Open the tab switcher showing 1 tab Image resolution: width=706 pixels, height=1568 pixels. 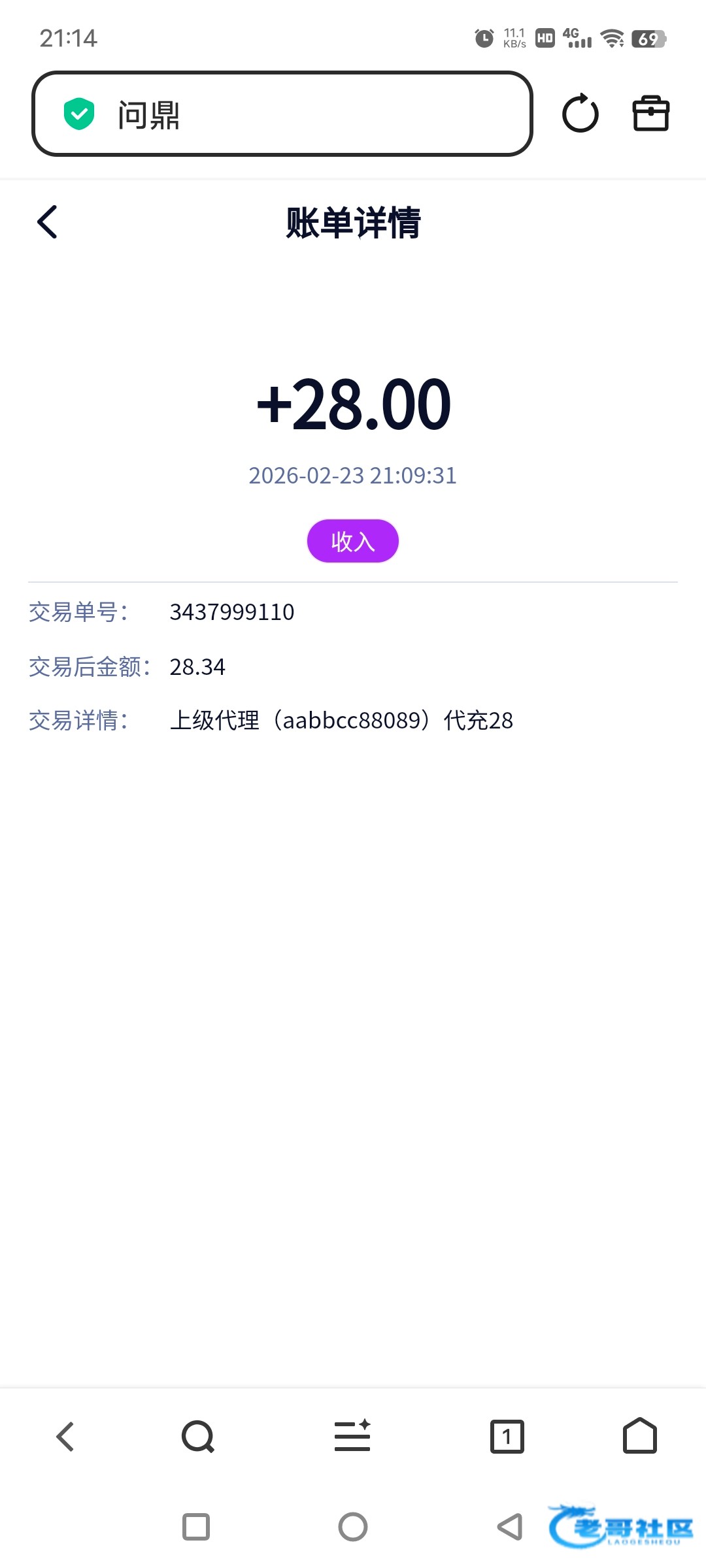(x=507, y=1437)
